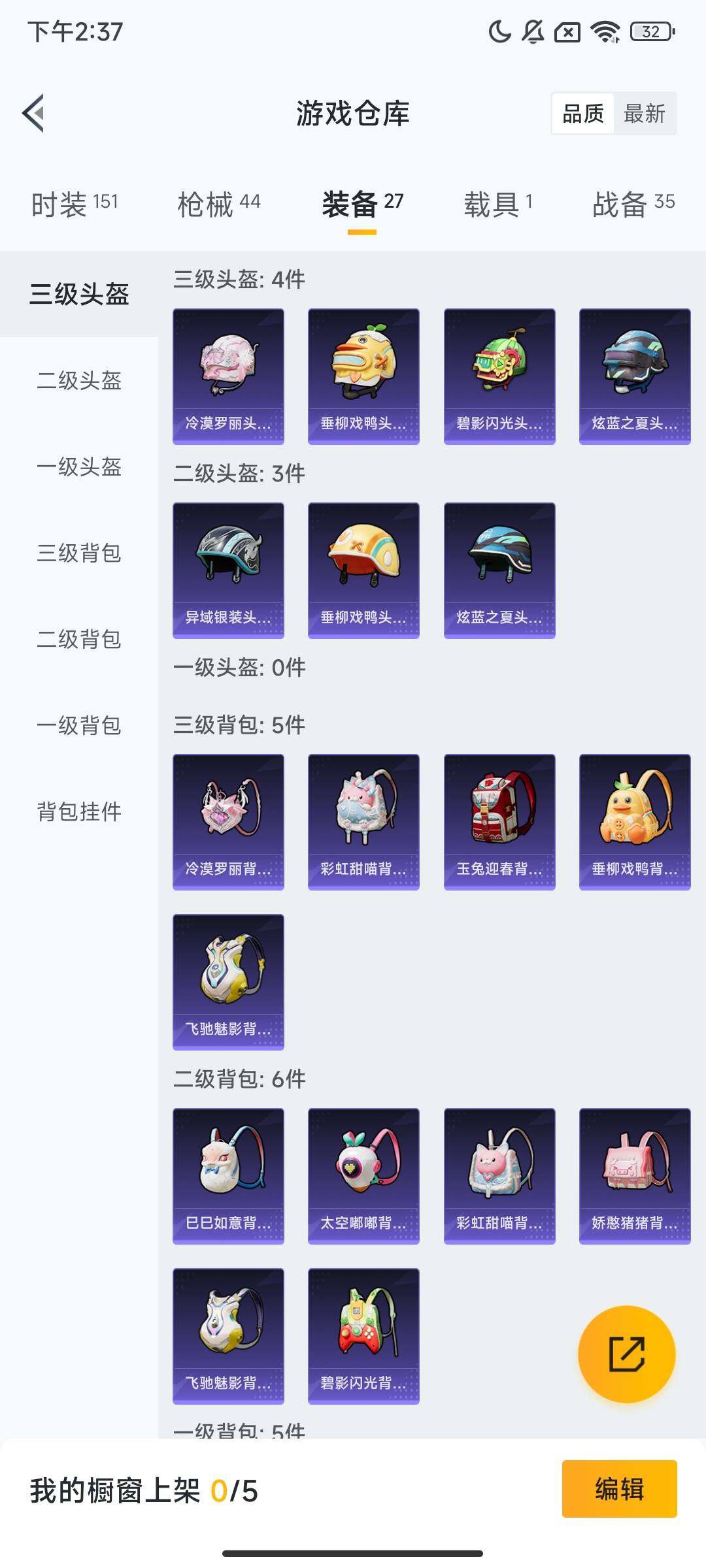Go back using the top-left arrow

pos(34,113)
